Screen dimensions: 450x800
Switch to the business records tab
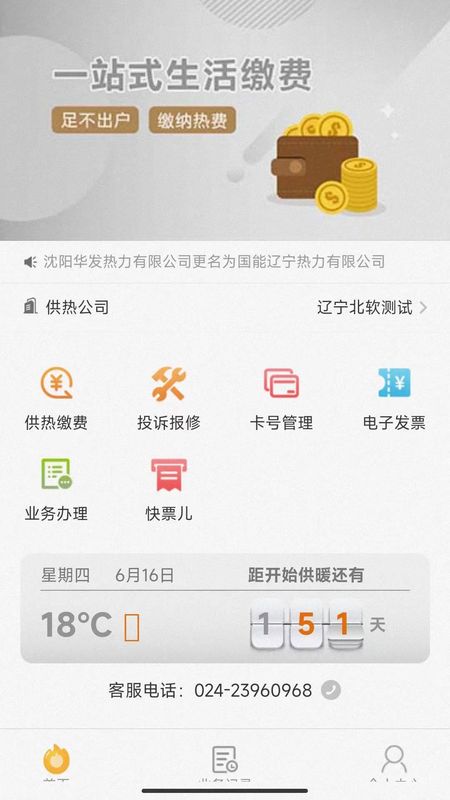pyautogui.click(x=225, y=763)
